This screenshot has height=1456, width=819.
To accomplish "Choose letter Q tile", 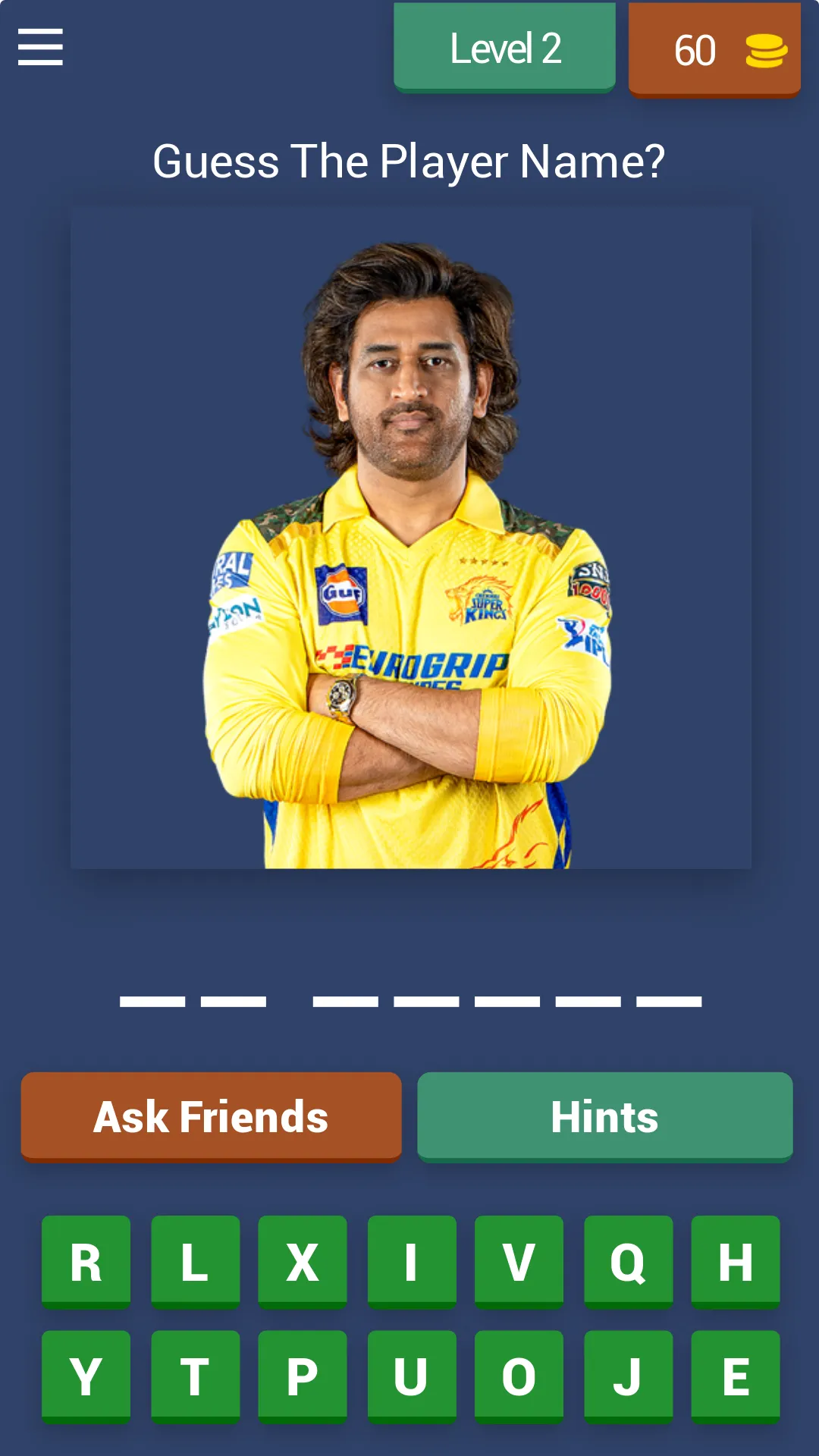I will [x=628, y=1262].
